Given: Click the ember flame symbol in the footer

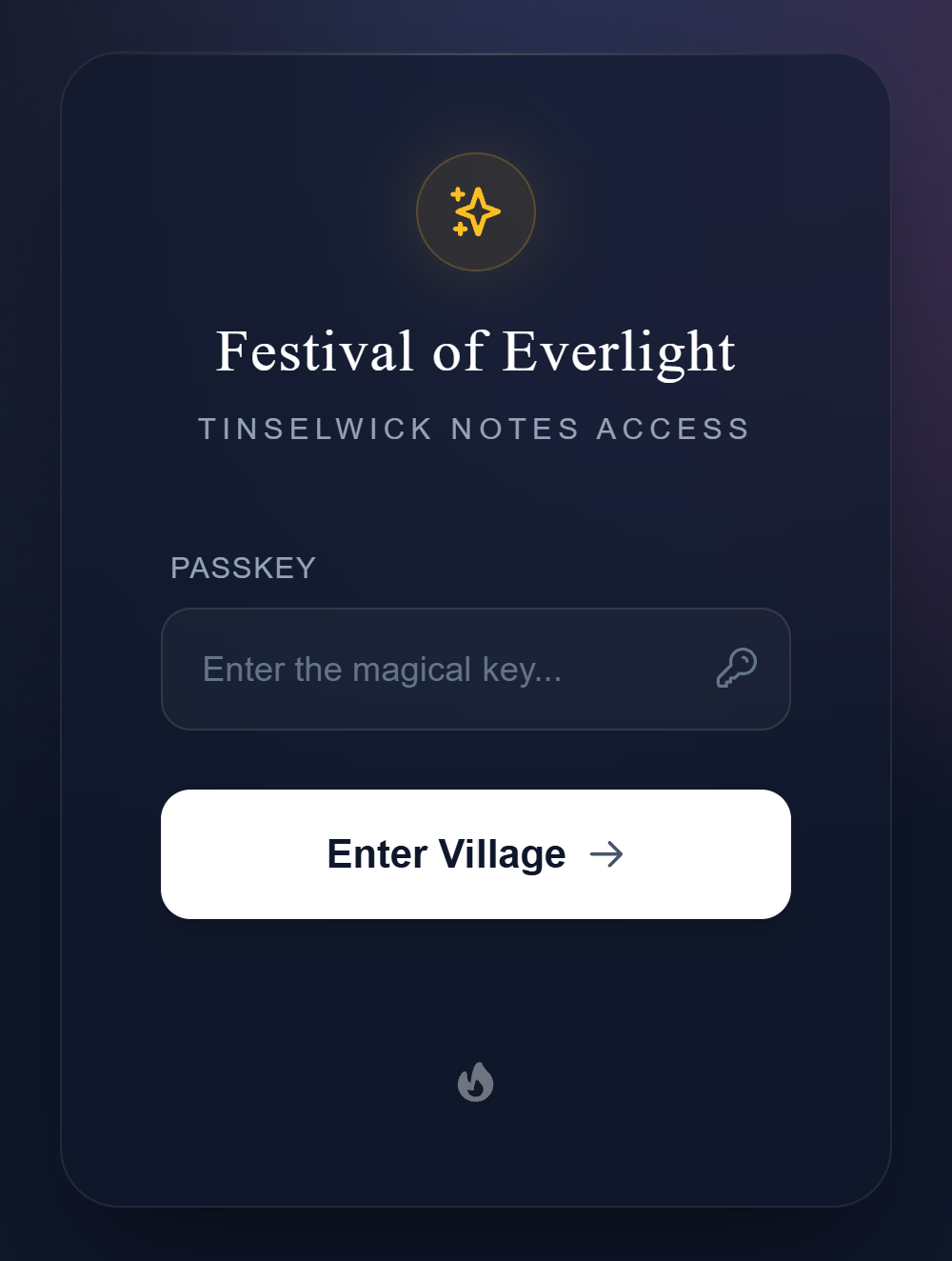Looking at the screenshot, I should (476, 1083).
